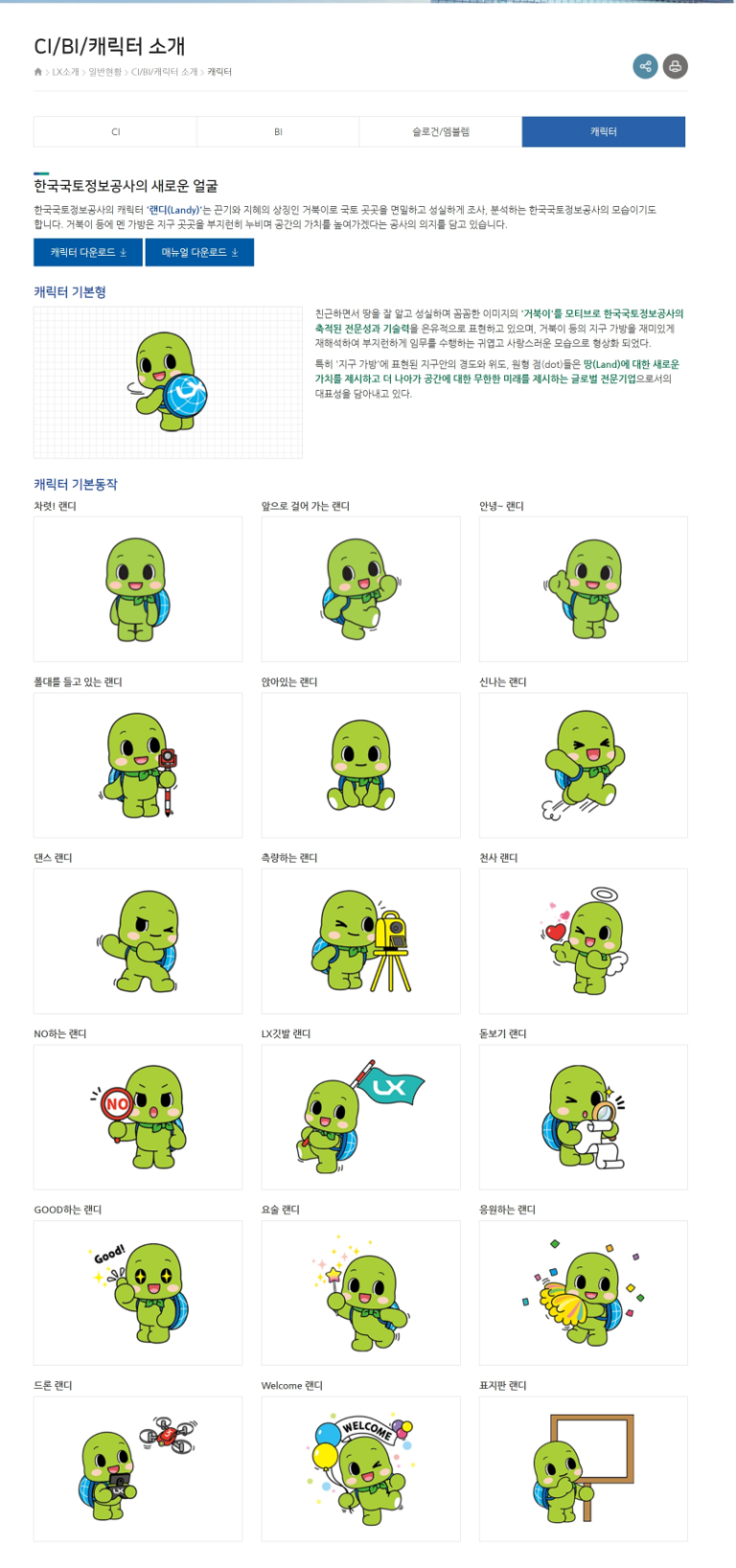
Task: Open the 슬로건/엠블렘 tab
Action: click(x=441, y=132)
